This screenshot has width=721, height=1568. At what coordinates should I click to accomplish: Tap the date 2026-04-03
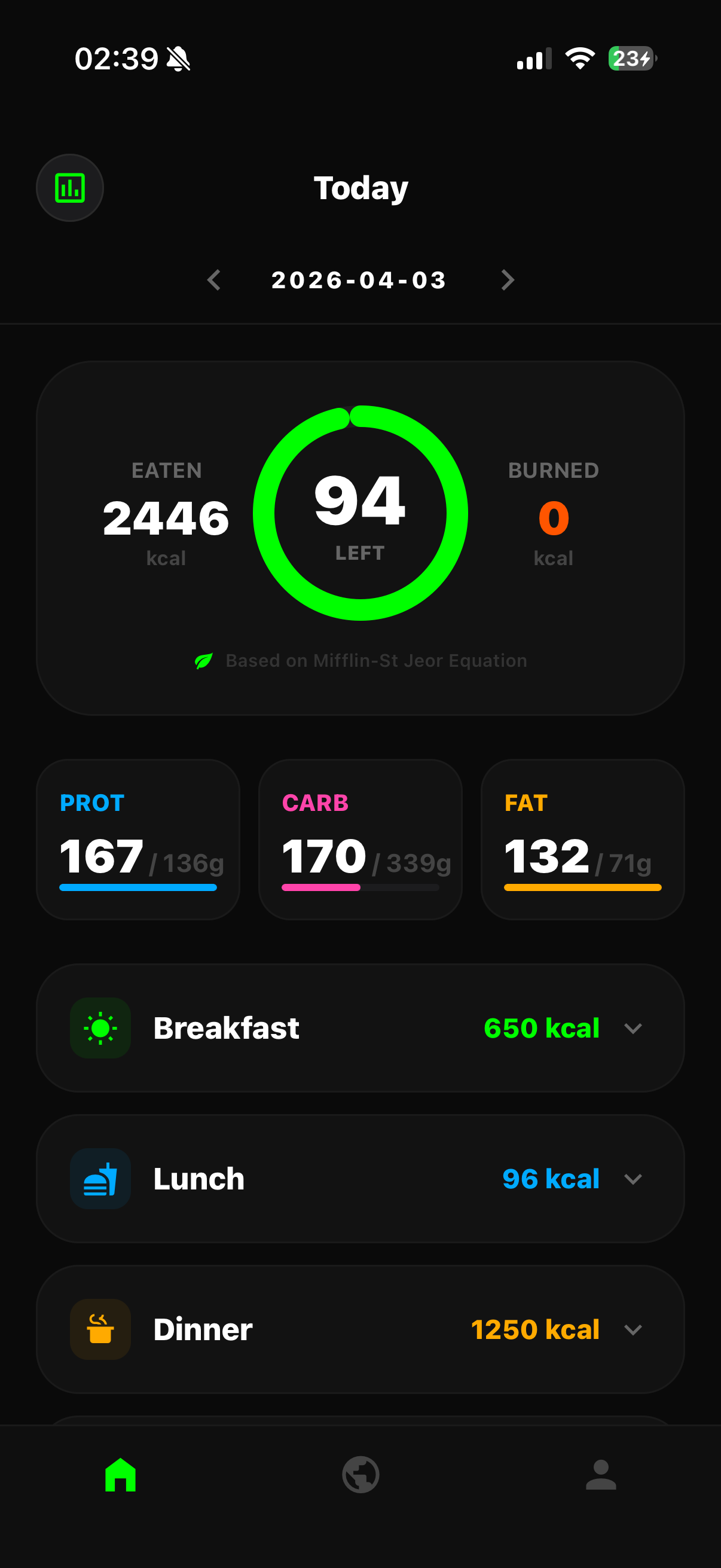coord(359,280)
